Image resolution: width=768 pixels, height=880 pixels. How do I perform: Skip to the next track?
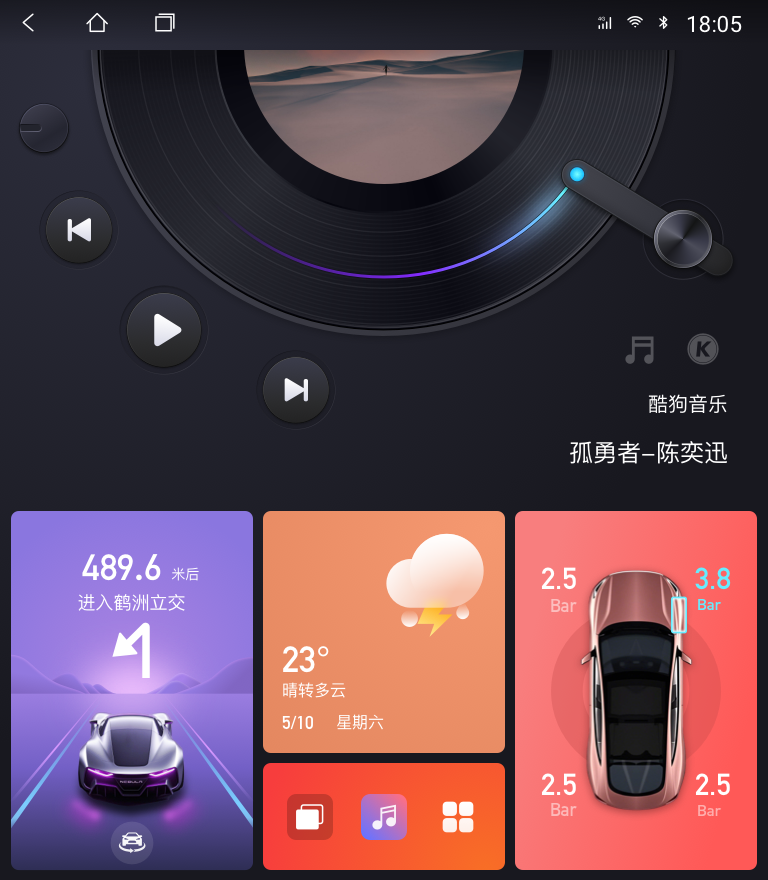(x=296, y=389)
